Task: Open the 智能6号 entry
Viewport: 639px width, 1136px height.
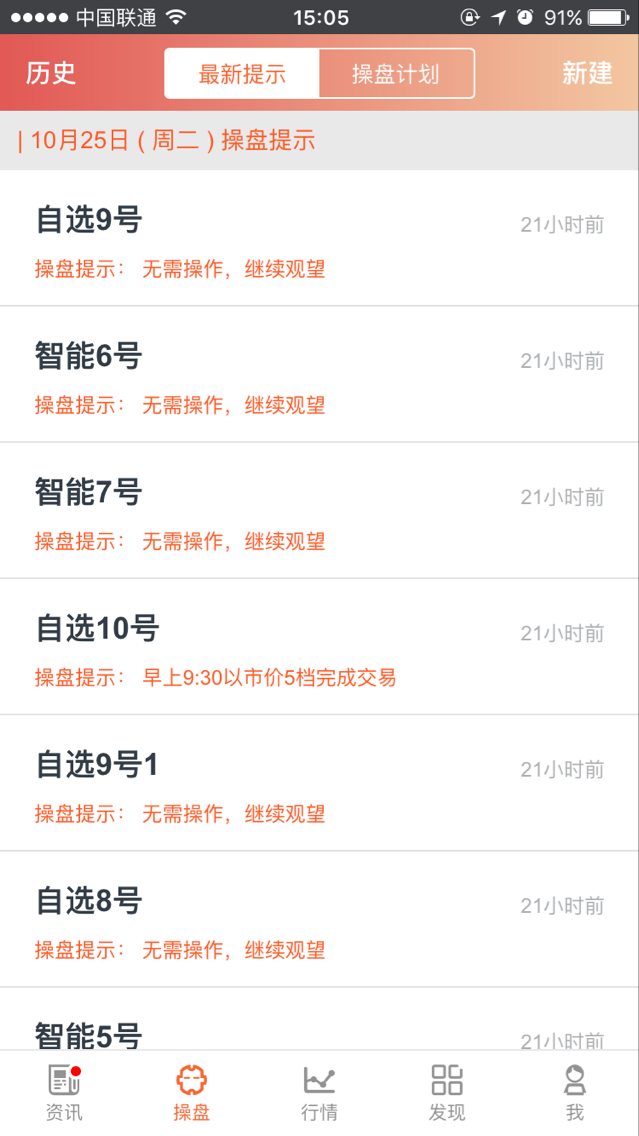Action: coord(320,375)
